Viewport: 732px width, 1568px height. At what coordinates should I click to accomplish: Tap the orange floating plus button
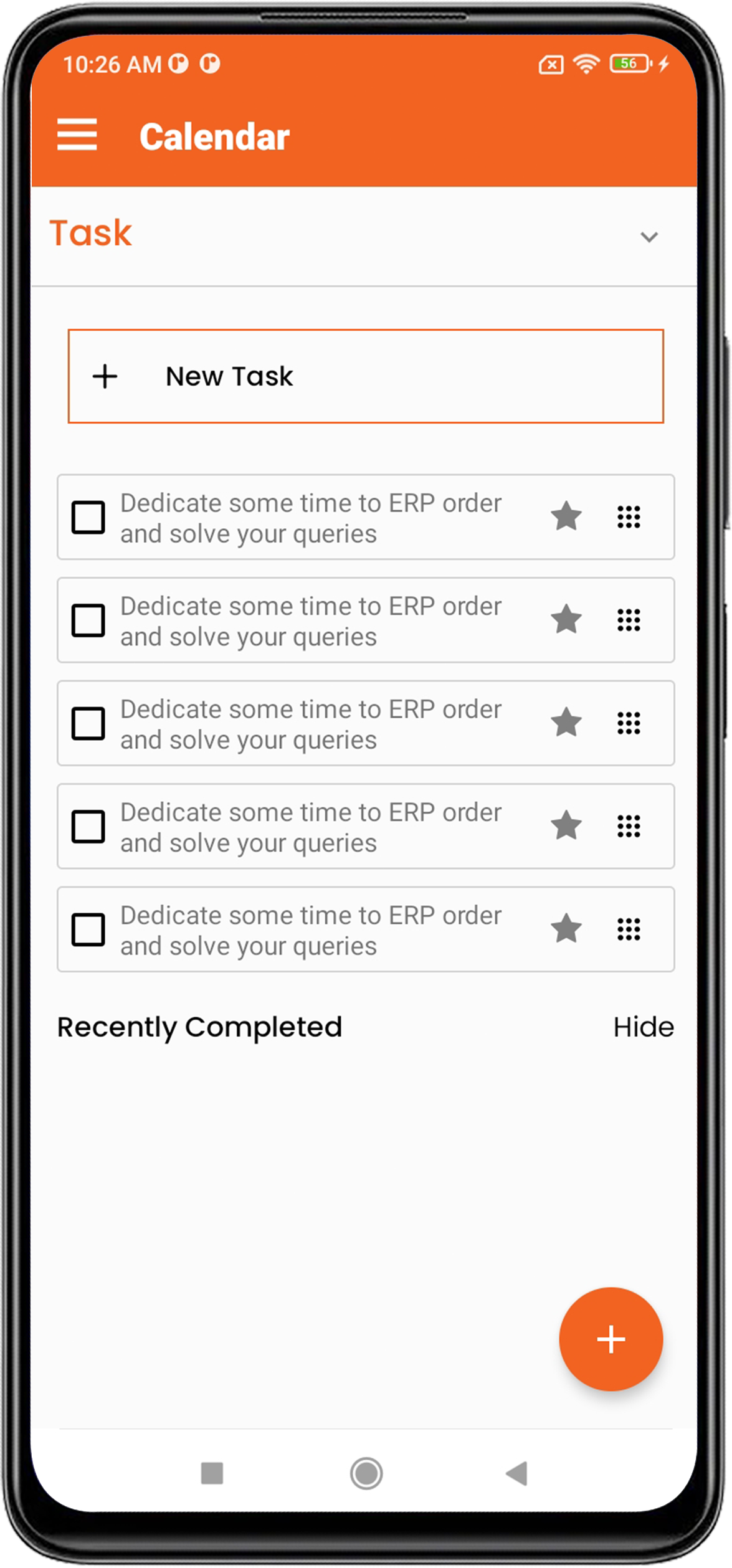611,1339
